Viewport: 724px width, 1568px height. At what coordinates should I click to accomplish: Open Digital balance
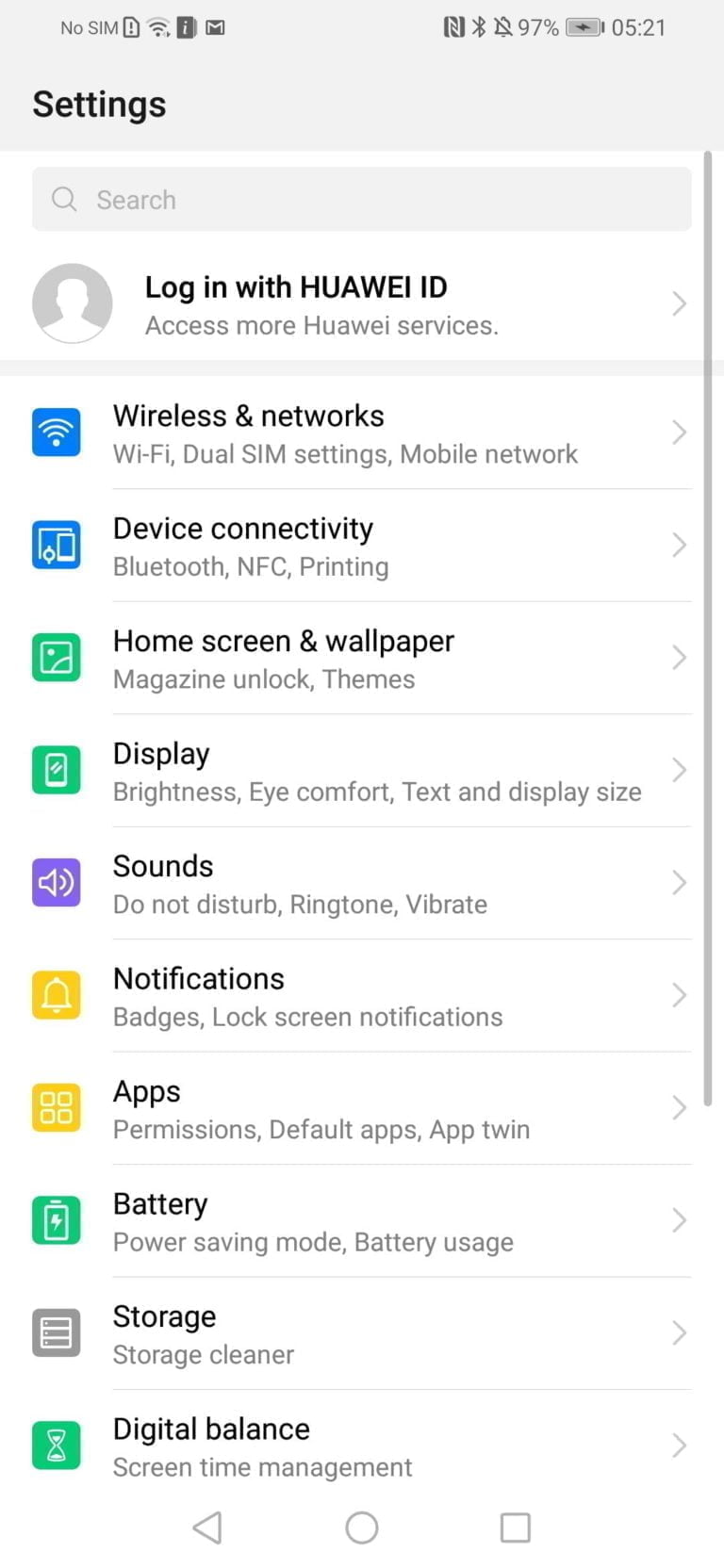click(x=361, y=1445)
